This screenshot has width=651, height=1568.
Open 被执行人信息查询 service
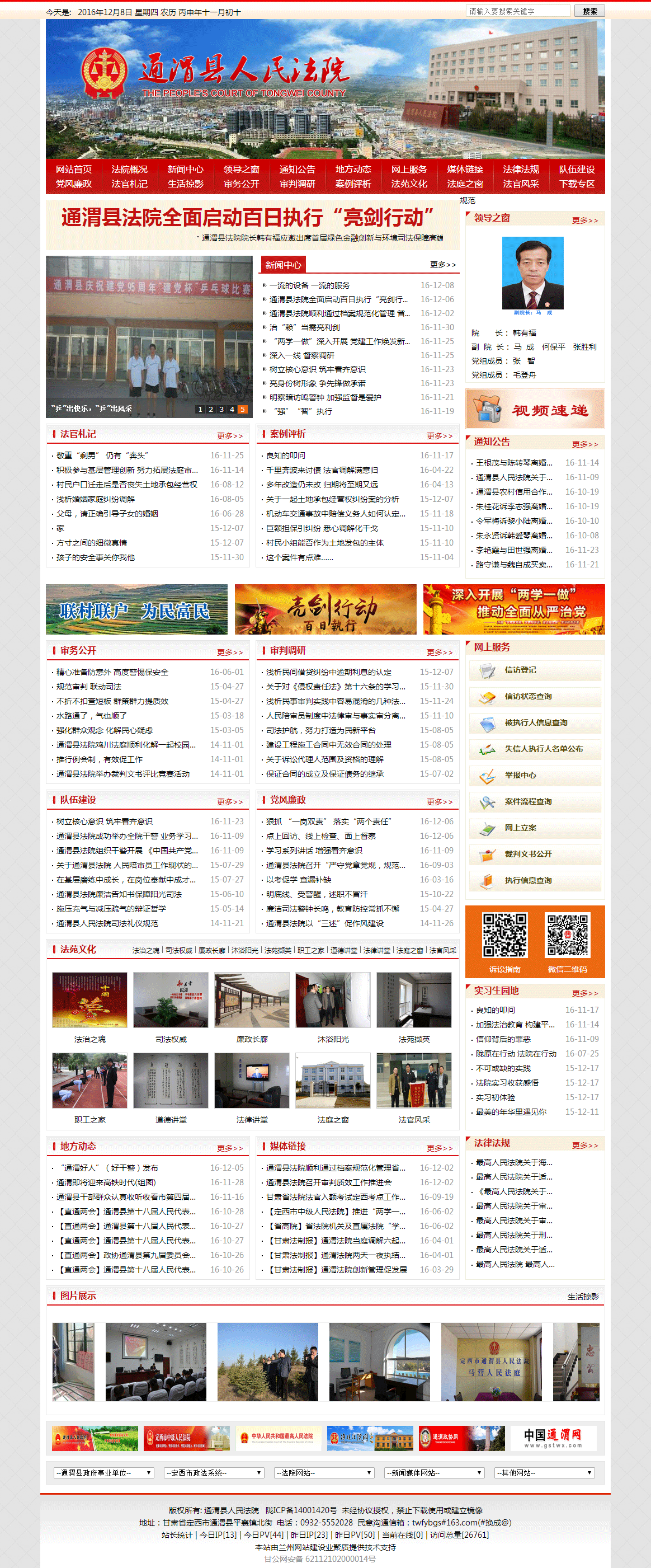534,722
